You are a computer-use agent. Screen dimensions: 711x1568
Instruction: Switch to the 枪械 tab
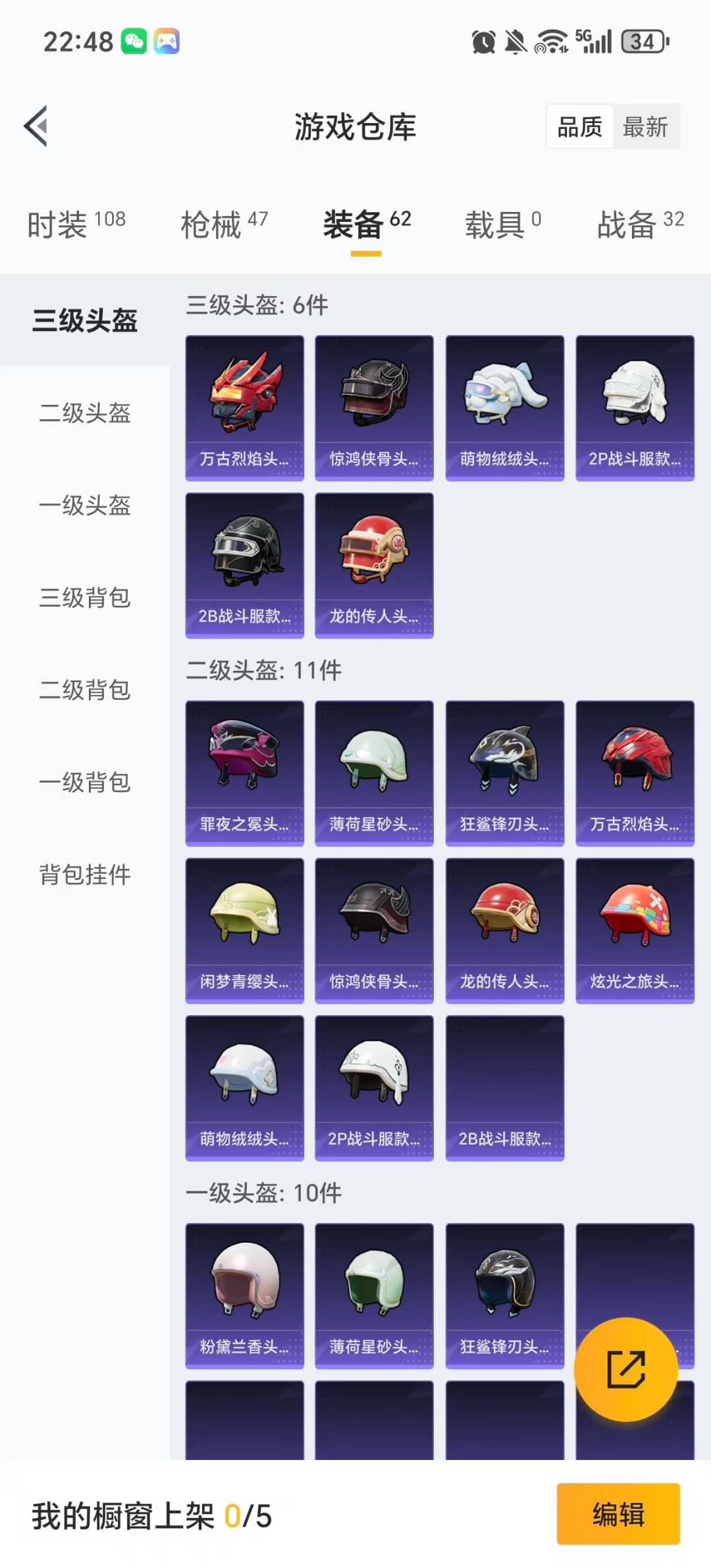coord(224,224)
